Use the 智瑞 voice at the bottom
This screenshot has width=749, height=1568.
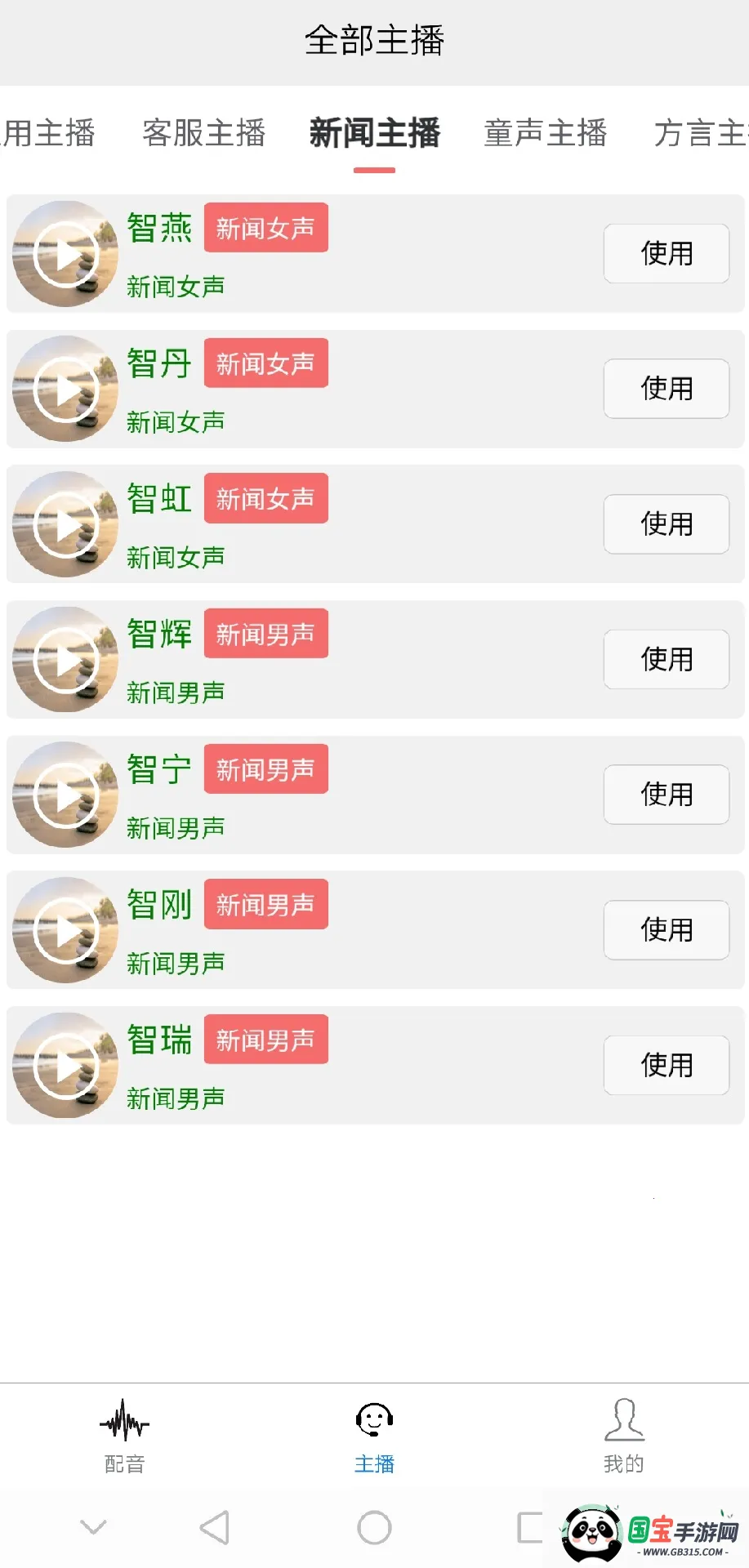tap(667, 1065)
